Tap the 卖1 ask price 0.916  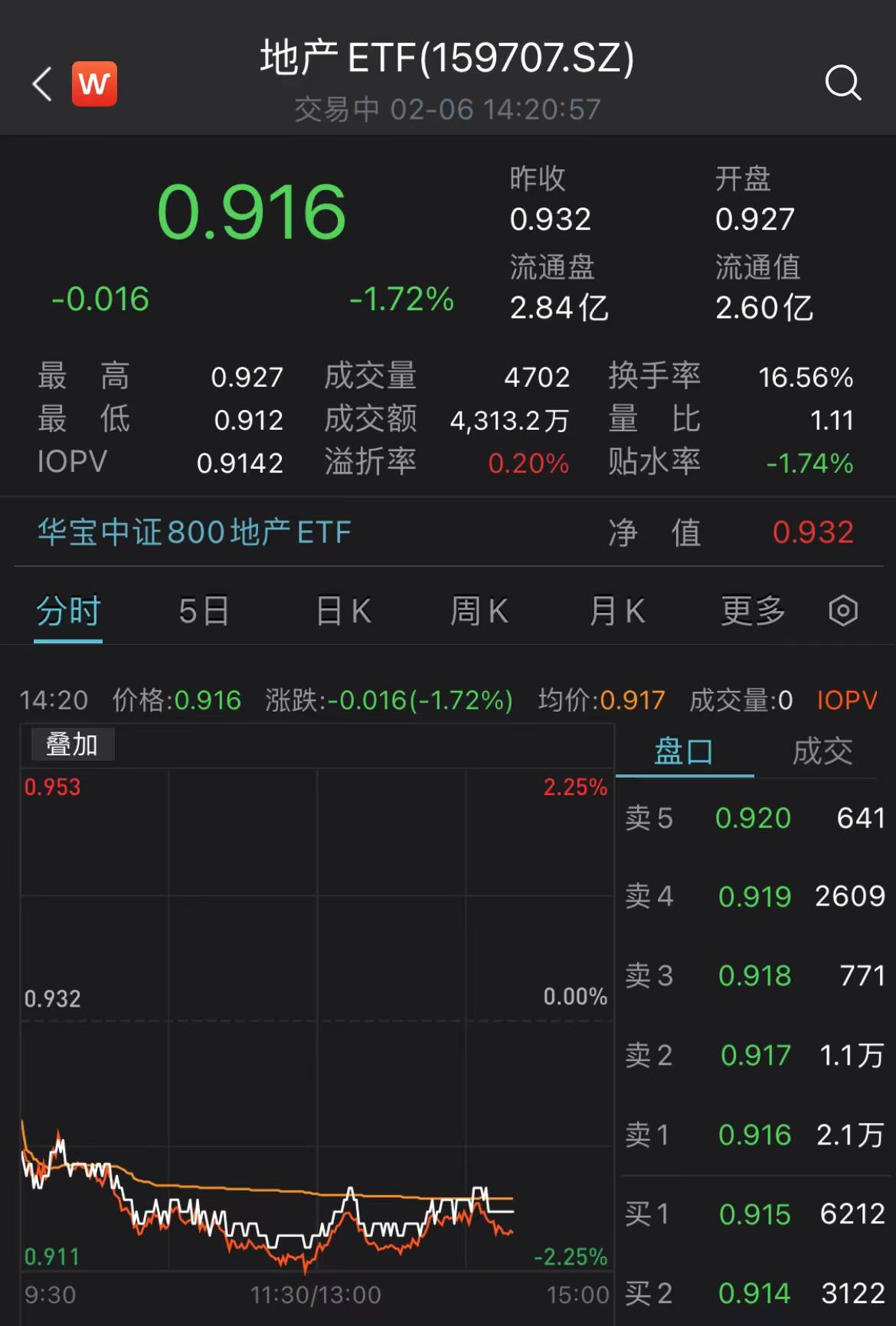[756, 1134]
